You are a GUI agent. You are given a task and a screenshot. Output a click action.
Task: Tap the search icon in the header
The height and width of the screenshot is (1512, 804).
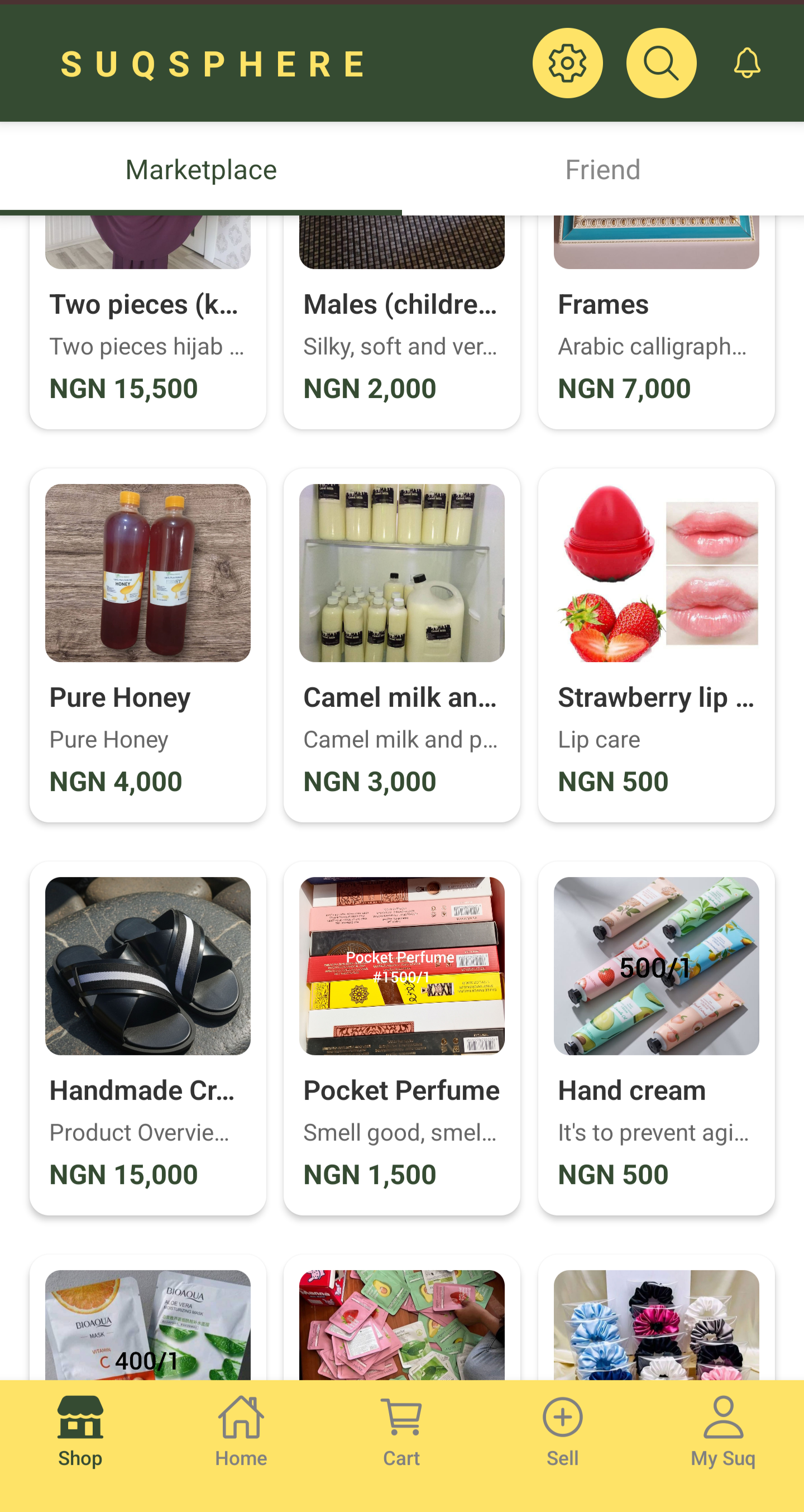point(661,62)
